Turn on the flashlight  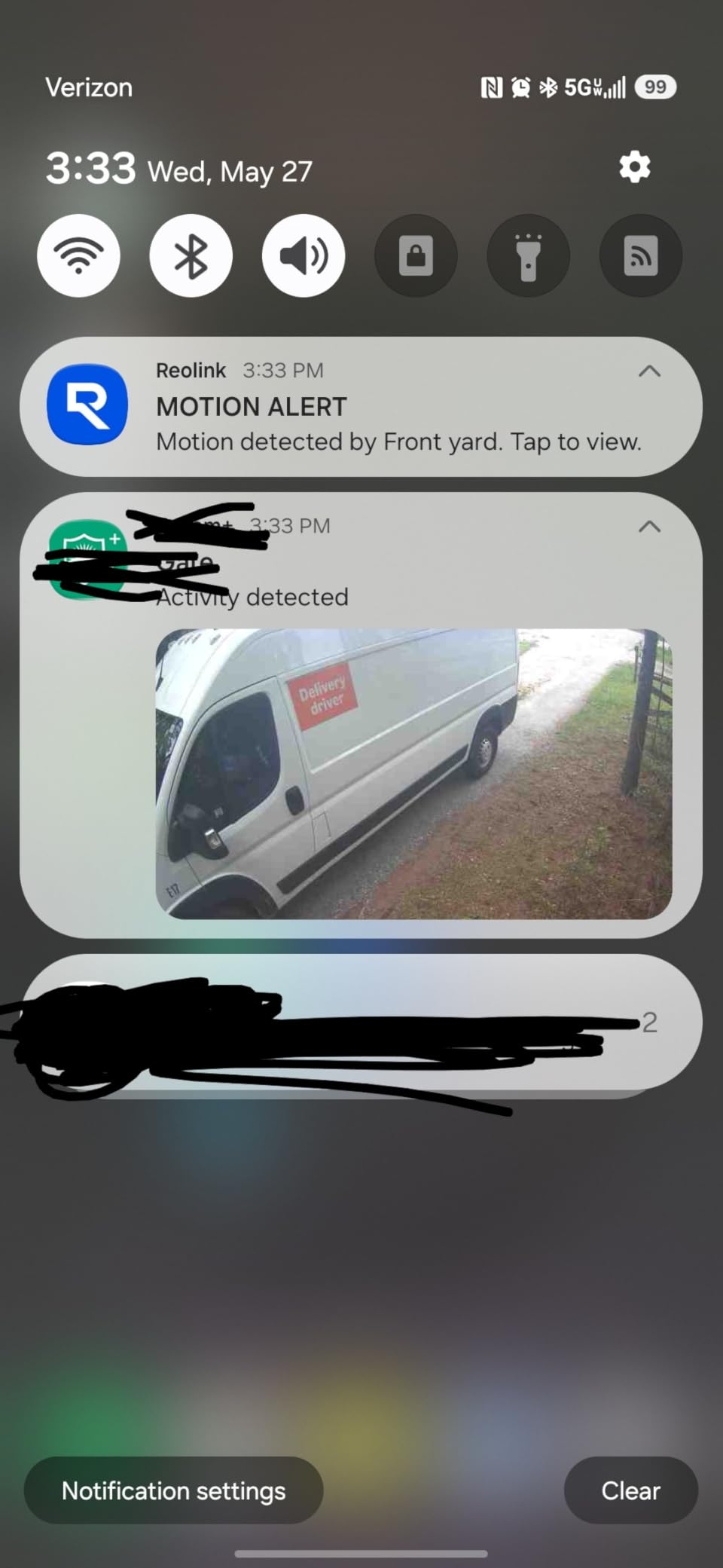(x=528, y=255)
